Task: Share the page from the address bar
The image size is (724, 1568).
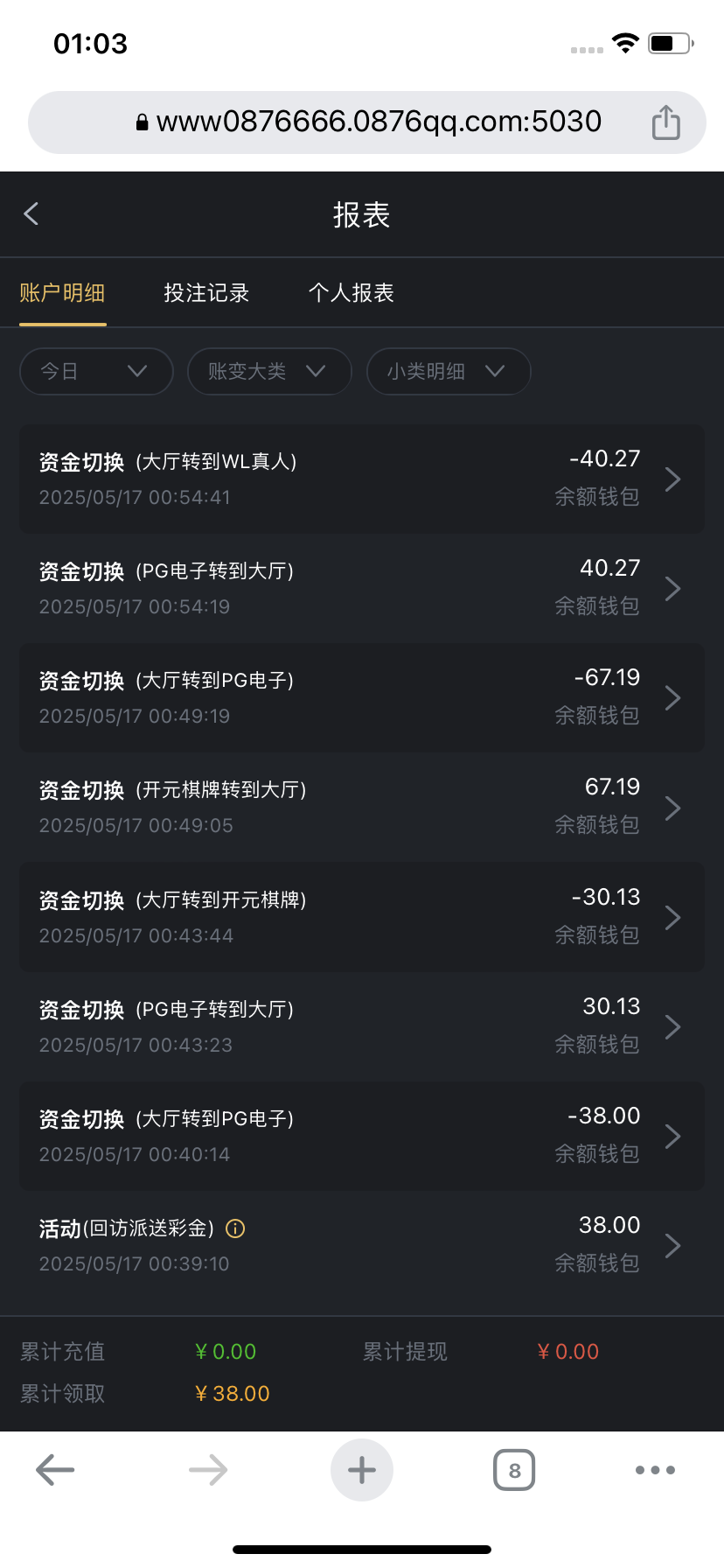Action: (x=666, y=122)
